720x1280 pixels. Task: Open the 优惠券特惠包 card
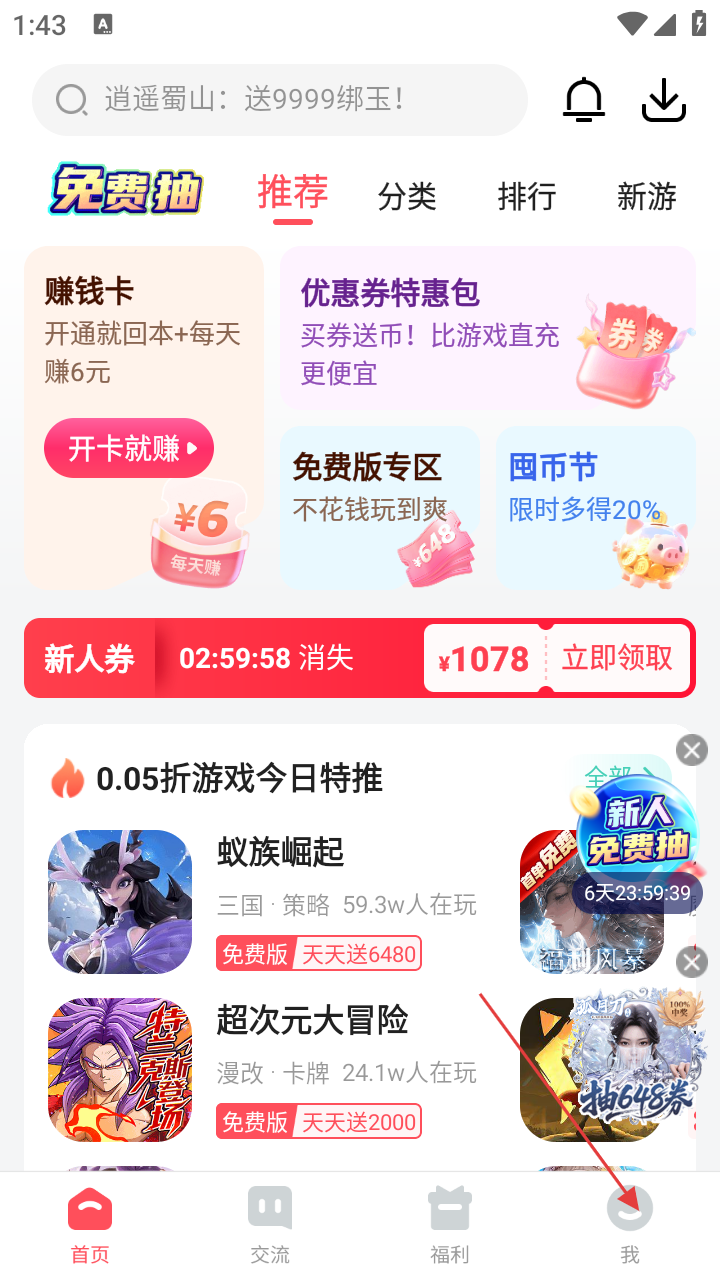click(488, 328)
